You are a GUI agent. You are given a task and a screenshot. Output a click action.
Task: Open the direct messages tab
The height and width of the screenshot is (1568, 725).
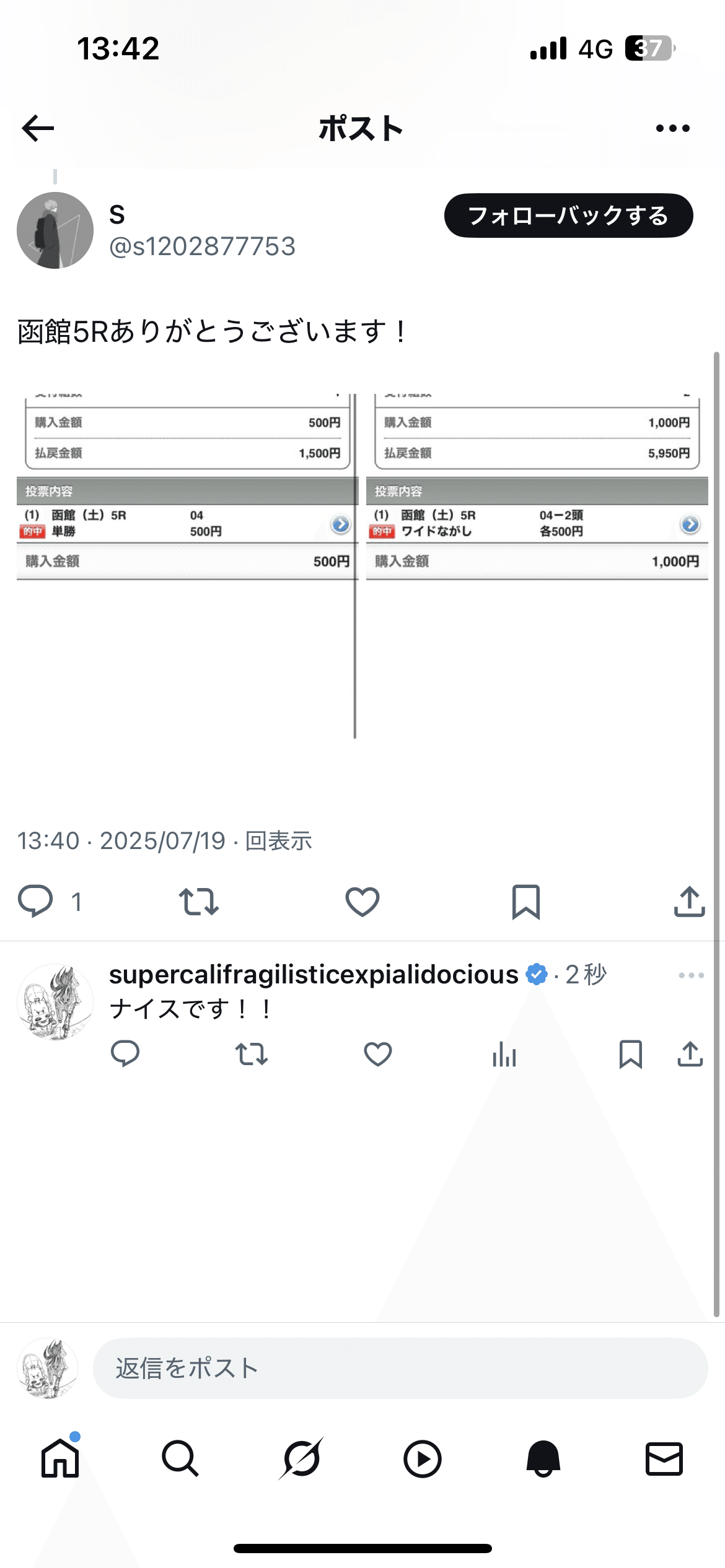(x=664, y=1458)
